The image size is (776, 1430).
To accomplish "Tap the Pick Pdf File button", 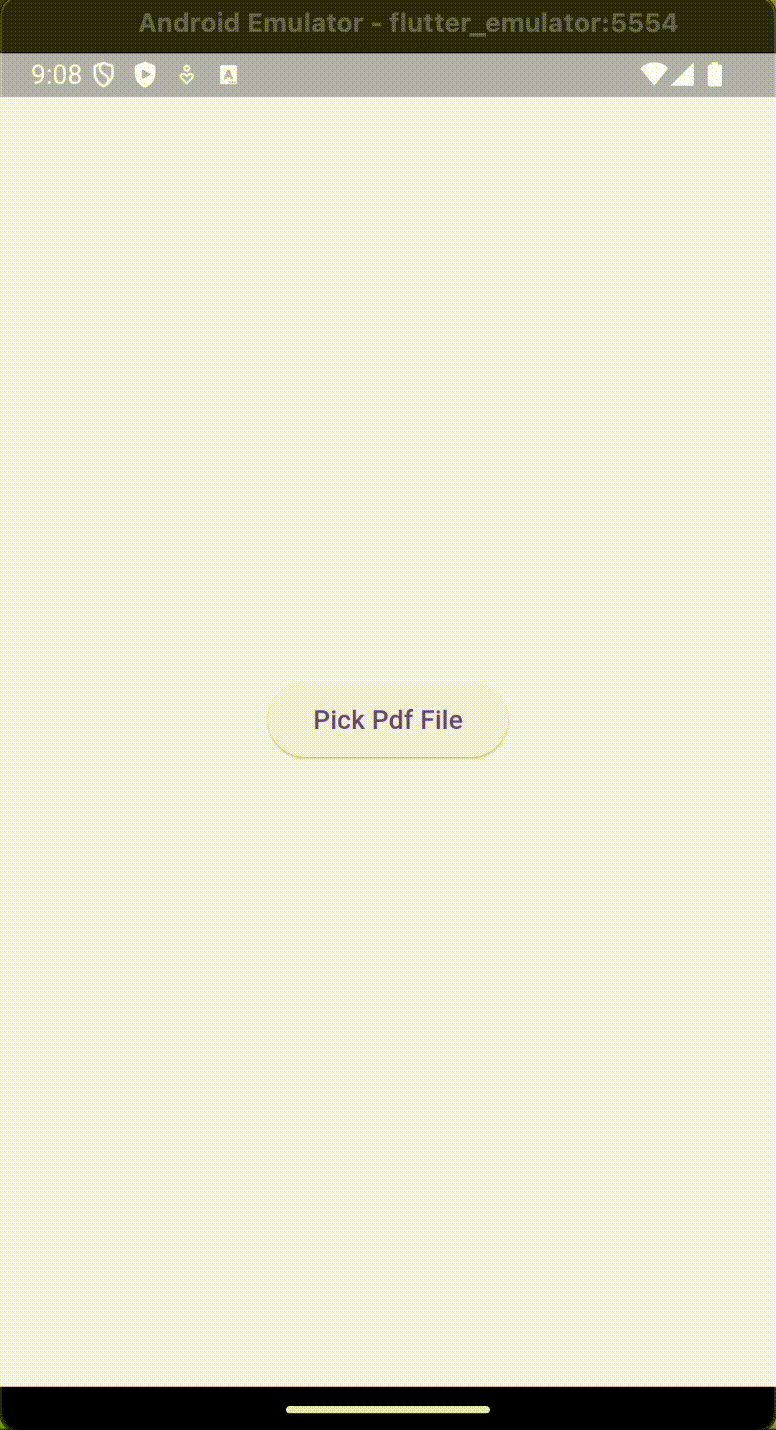I will [x=388, y=720].
